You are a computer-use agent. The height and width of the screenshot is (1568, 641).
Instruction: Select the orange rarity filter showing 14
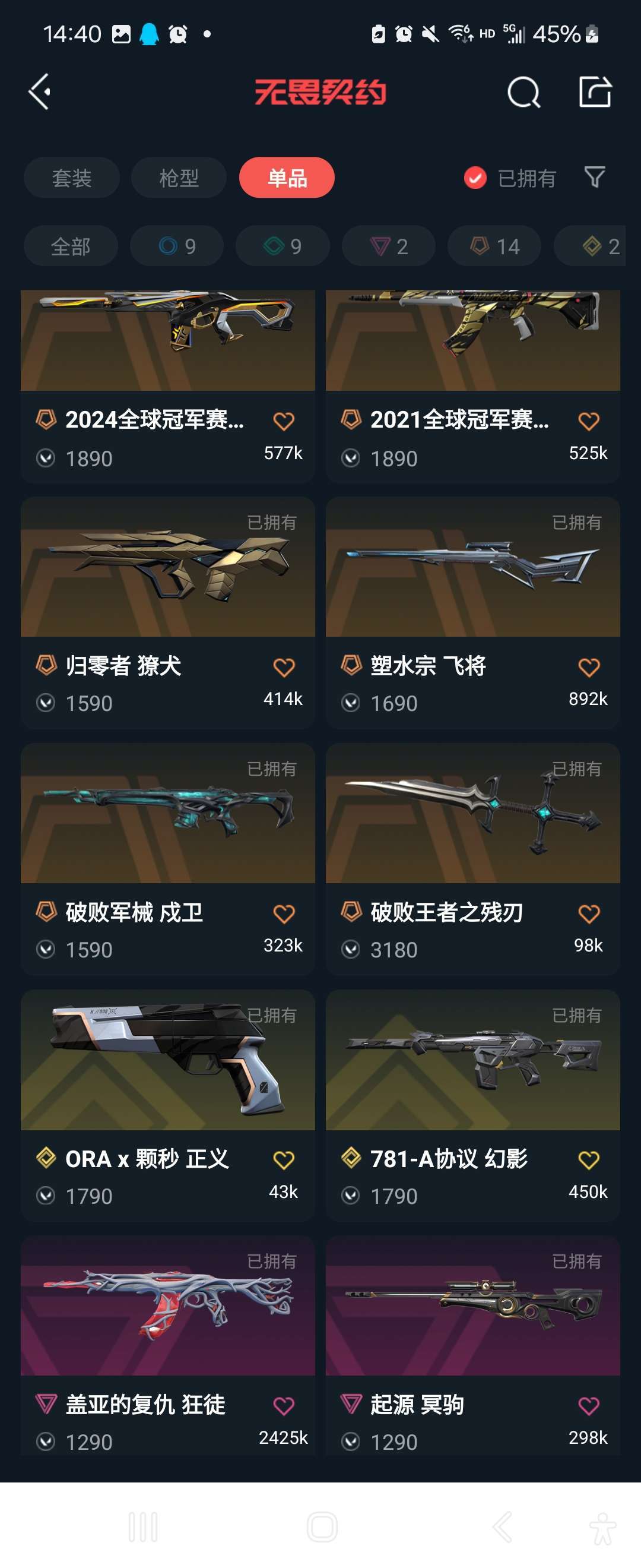[x=493, y=246]
